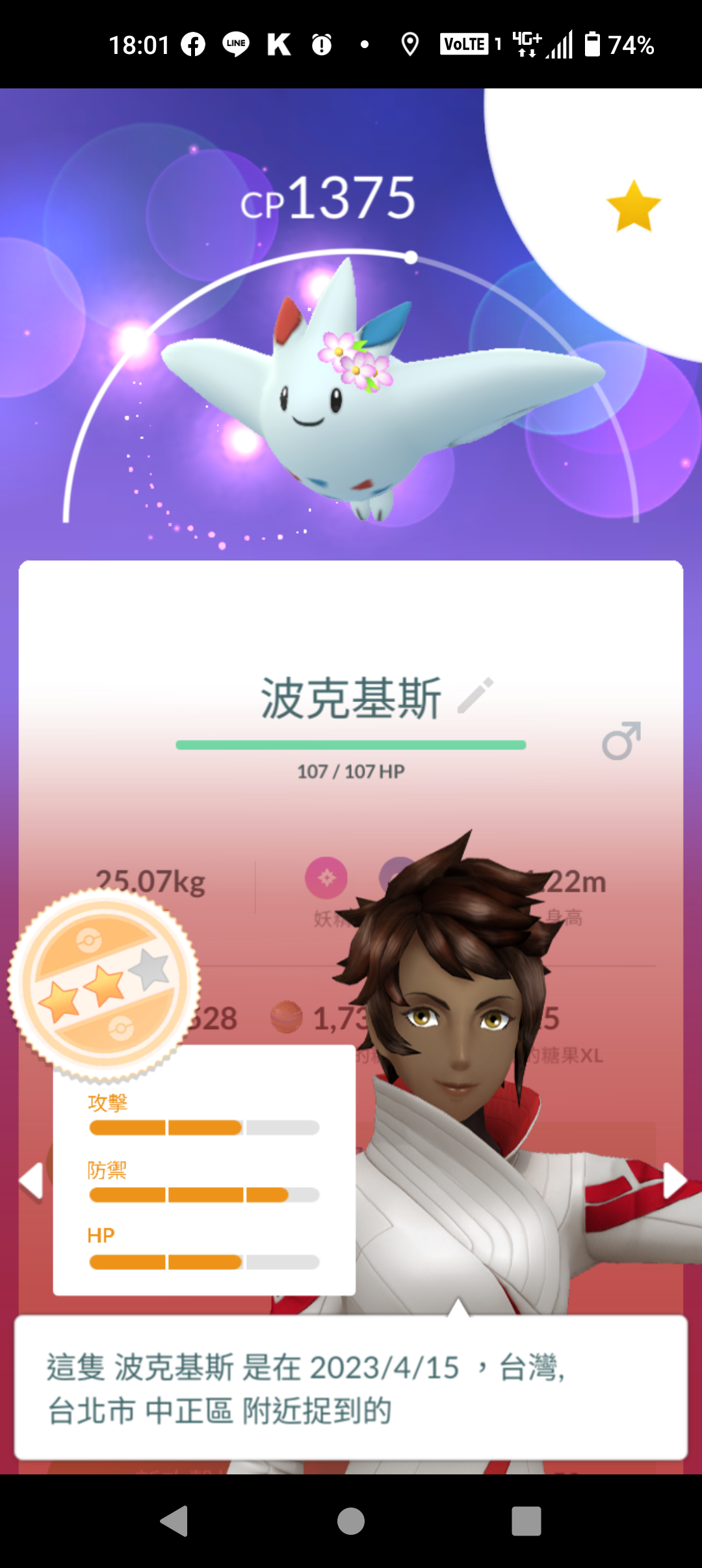Viewport: 702px width, 1568px height.
Task: Edit the nickname 波克基斯 with the pencil
Action: [476, 696]
